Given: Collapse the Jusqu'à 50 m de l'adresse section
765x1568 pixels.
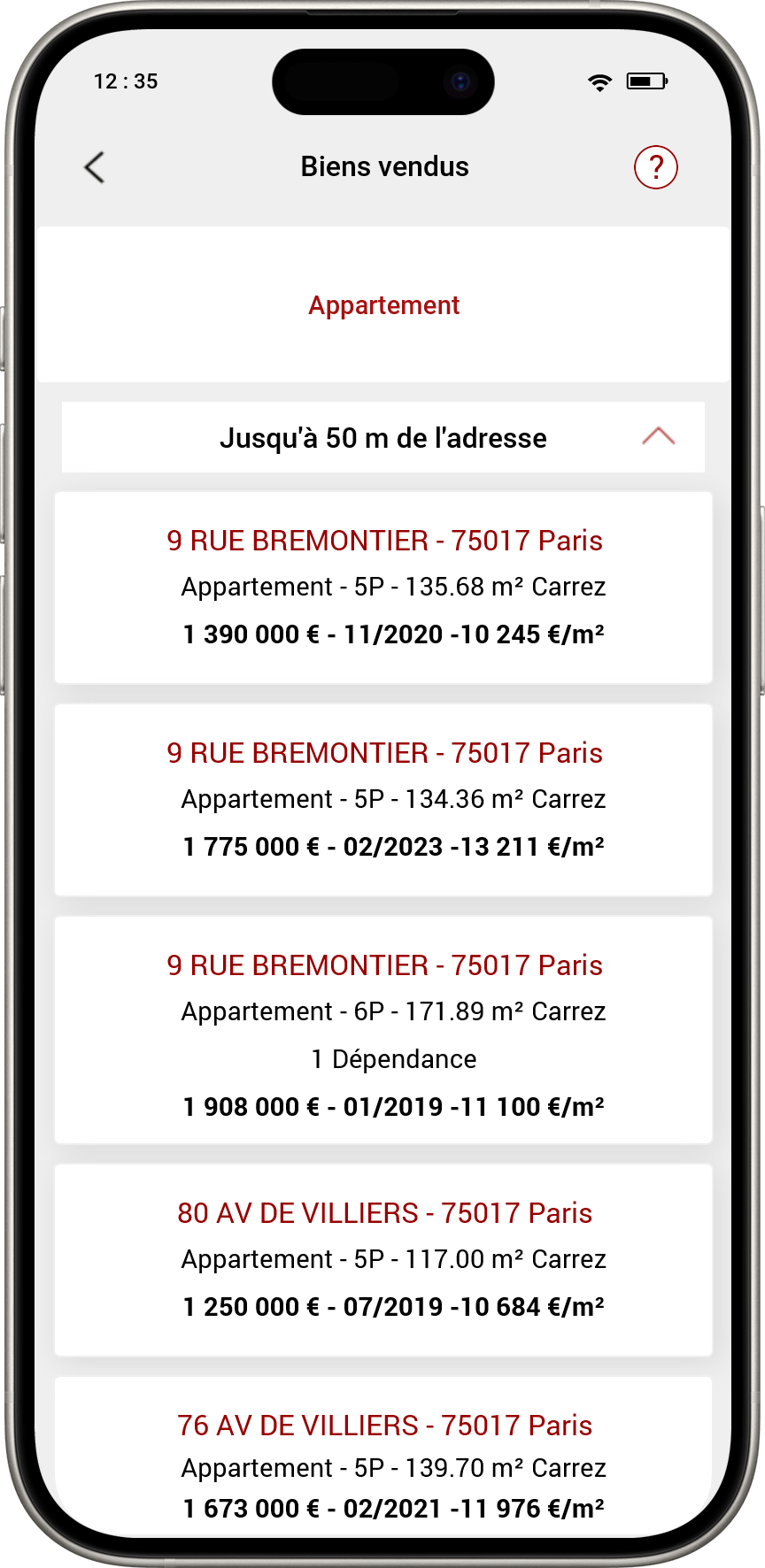Looking at the screenshot, I should coord(658,437).
